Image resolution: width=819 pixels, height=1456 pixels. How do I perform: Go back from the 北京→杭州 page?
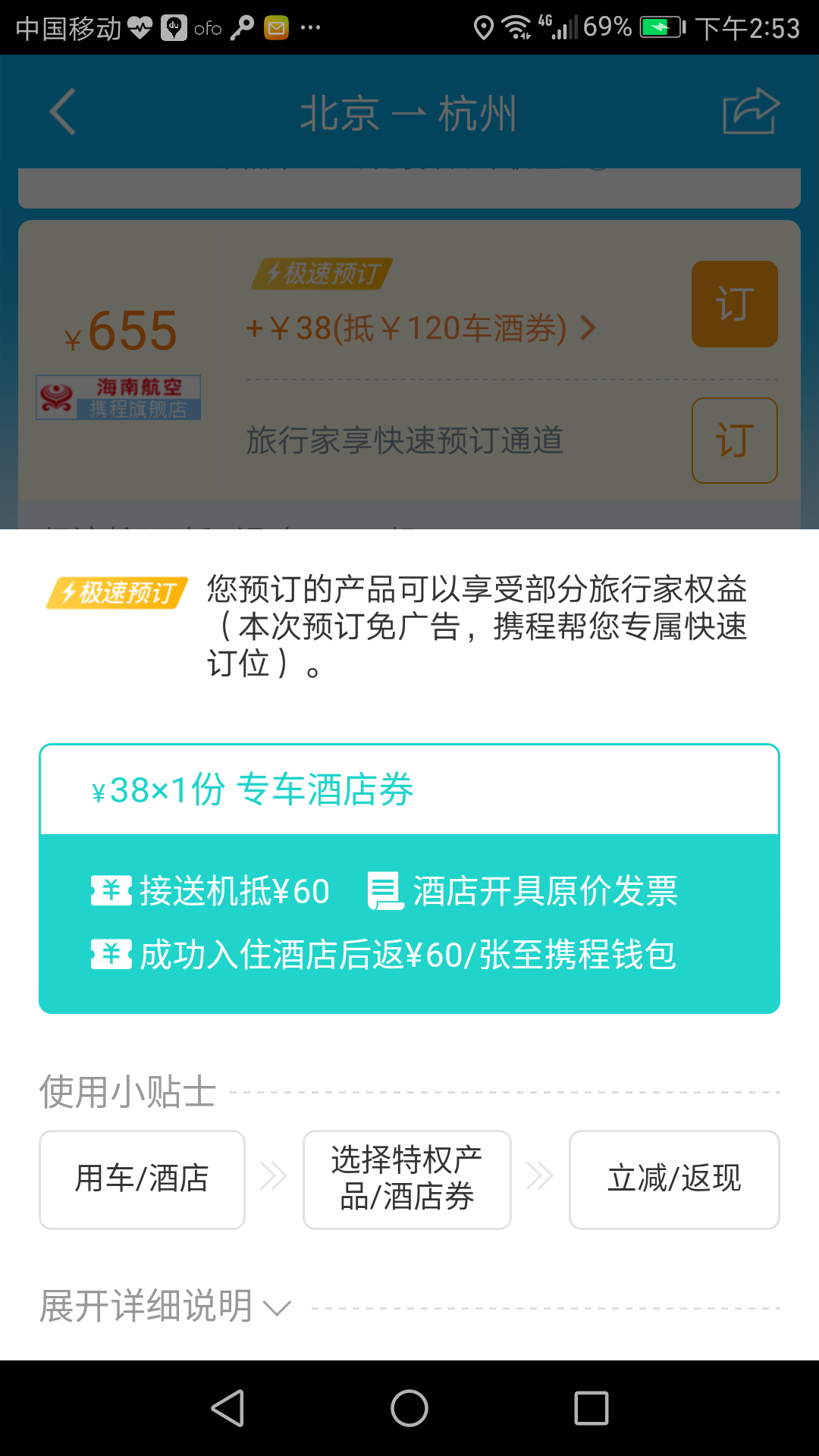click(x=63, y=112)
